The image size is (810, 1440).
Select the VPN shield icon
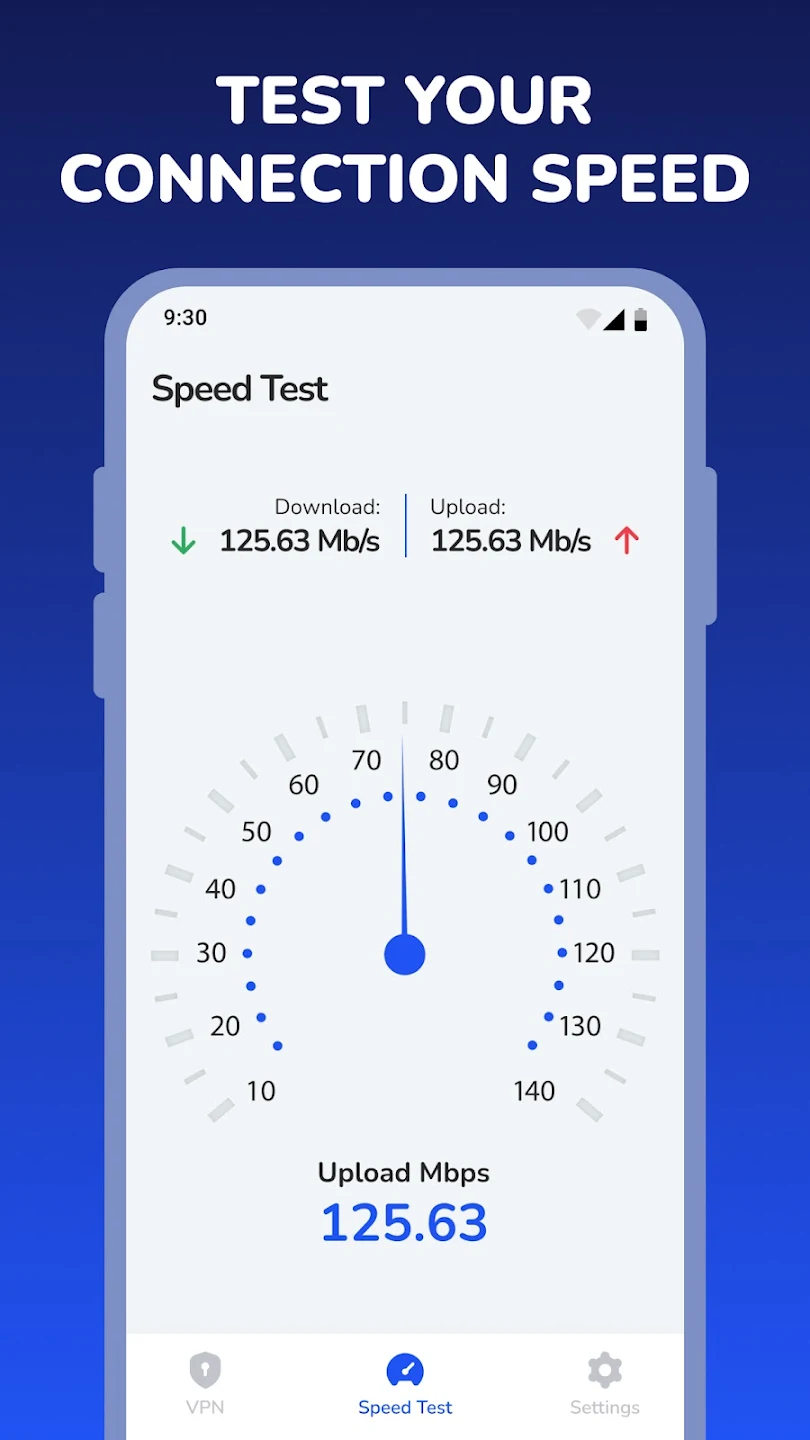205,1370
